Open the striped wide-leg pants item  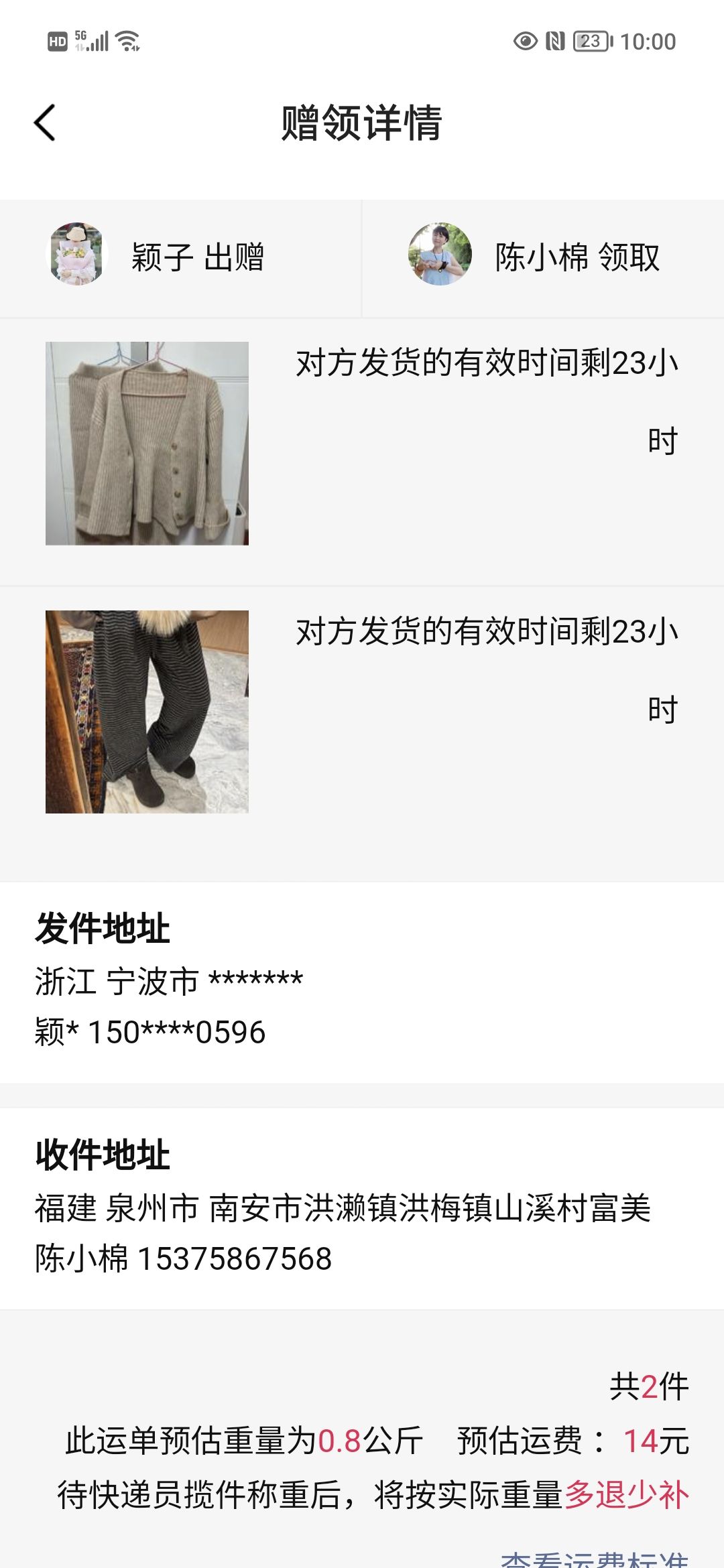click(147, 712)
